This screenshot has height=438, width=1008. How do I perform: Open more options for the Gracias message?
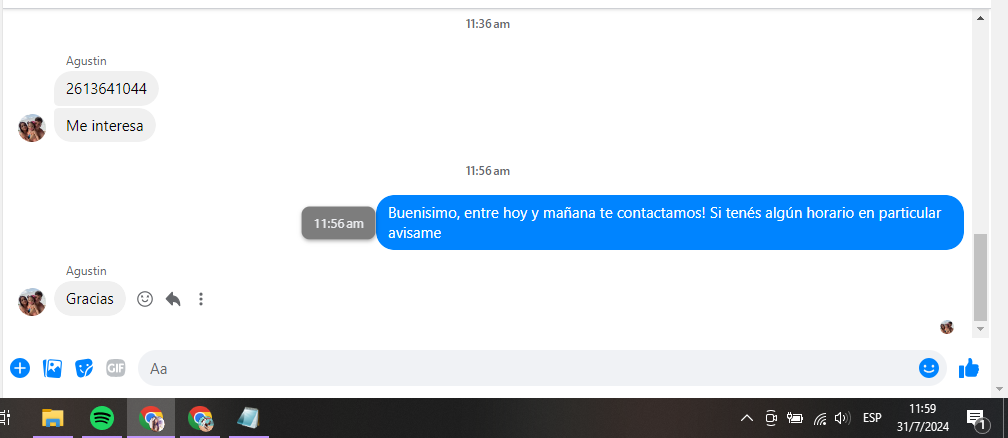(201, 299)
